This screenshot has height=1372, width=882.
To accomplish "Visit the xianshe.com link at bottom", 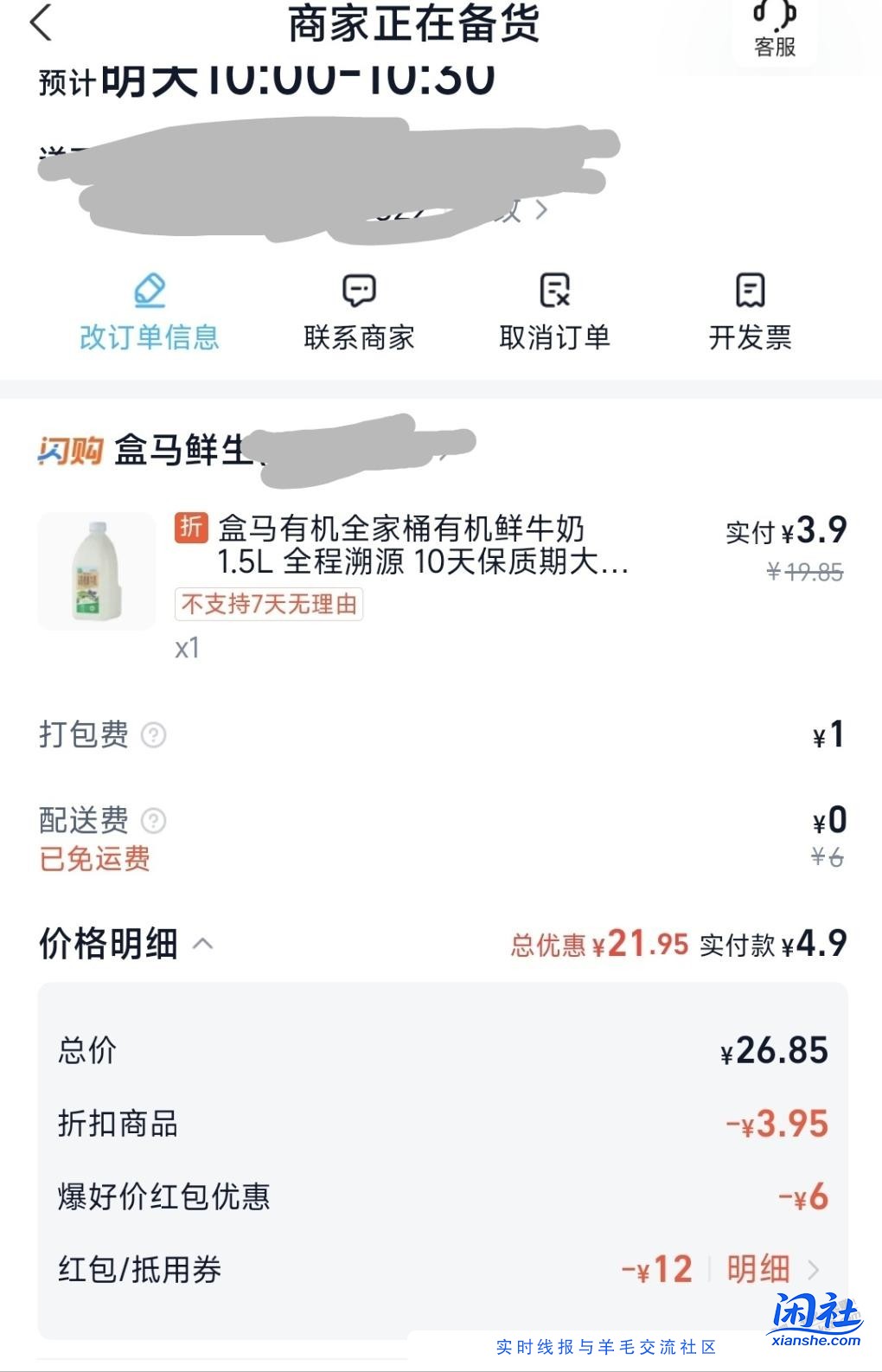I will (814, 1337).
